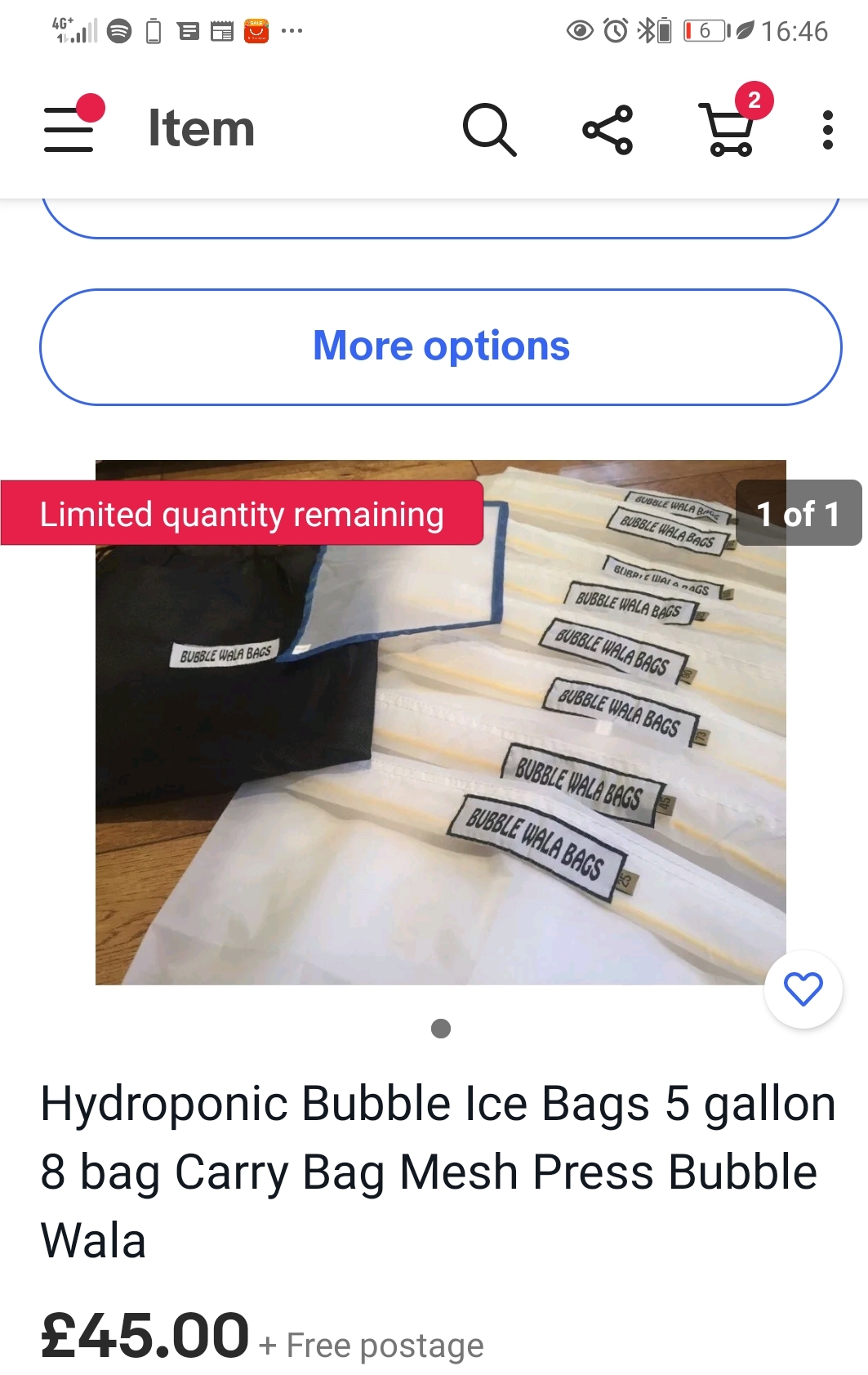Viewport: 868px width, 1375px height.
Task: Share this listing
Action: tap(608, 129)
